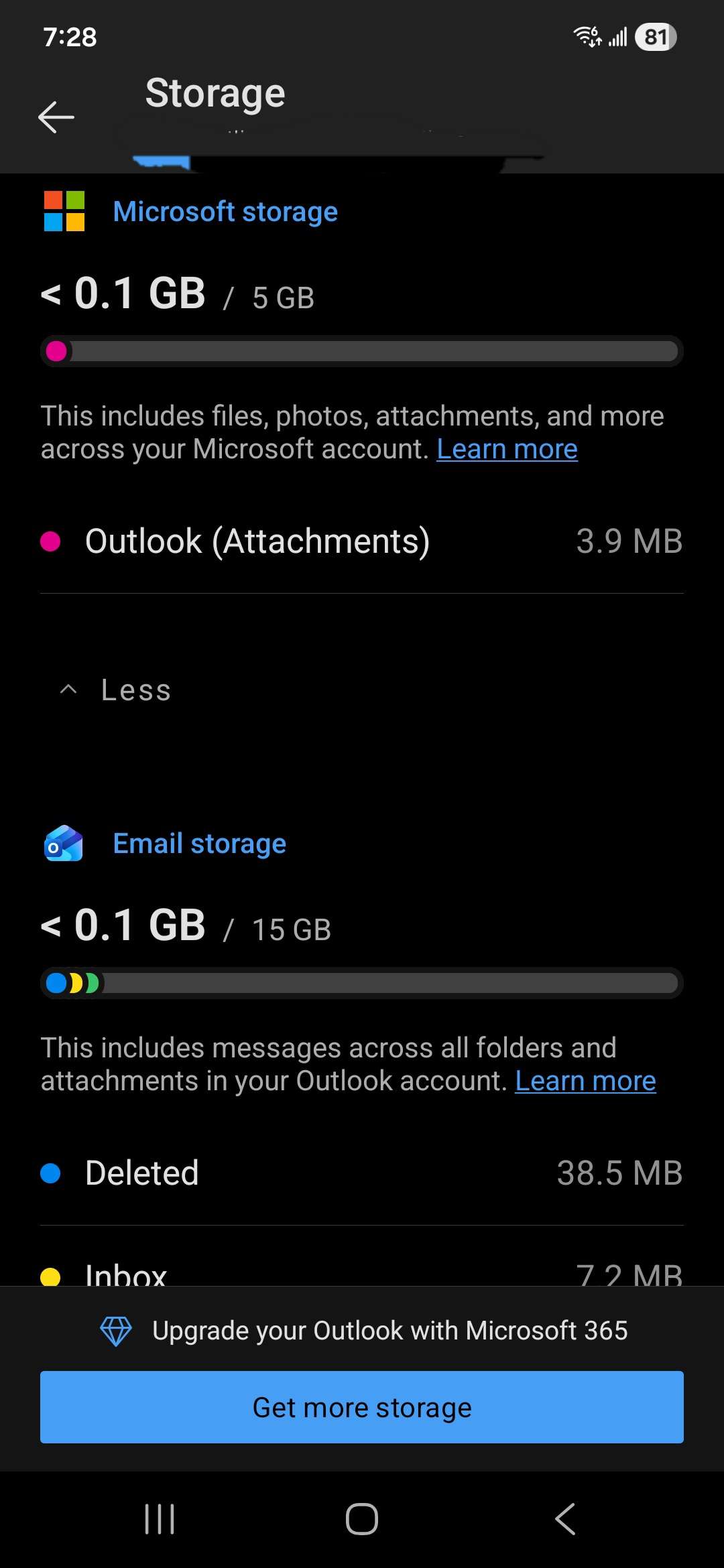Open the Deleted folder storage row
Screen dimensions: 724x1568
[x=362, y=1173]
